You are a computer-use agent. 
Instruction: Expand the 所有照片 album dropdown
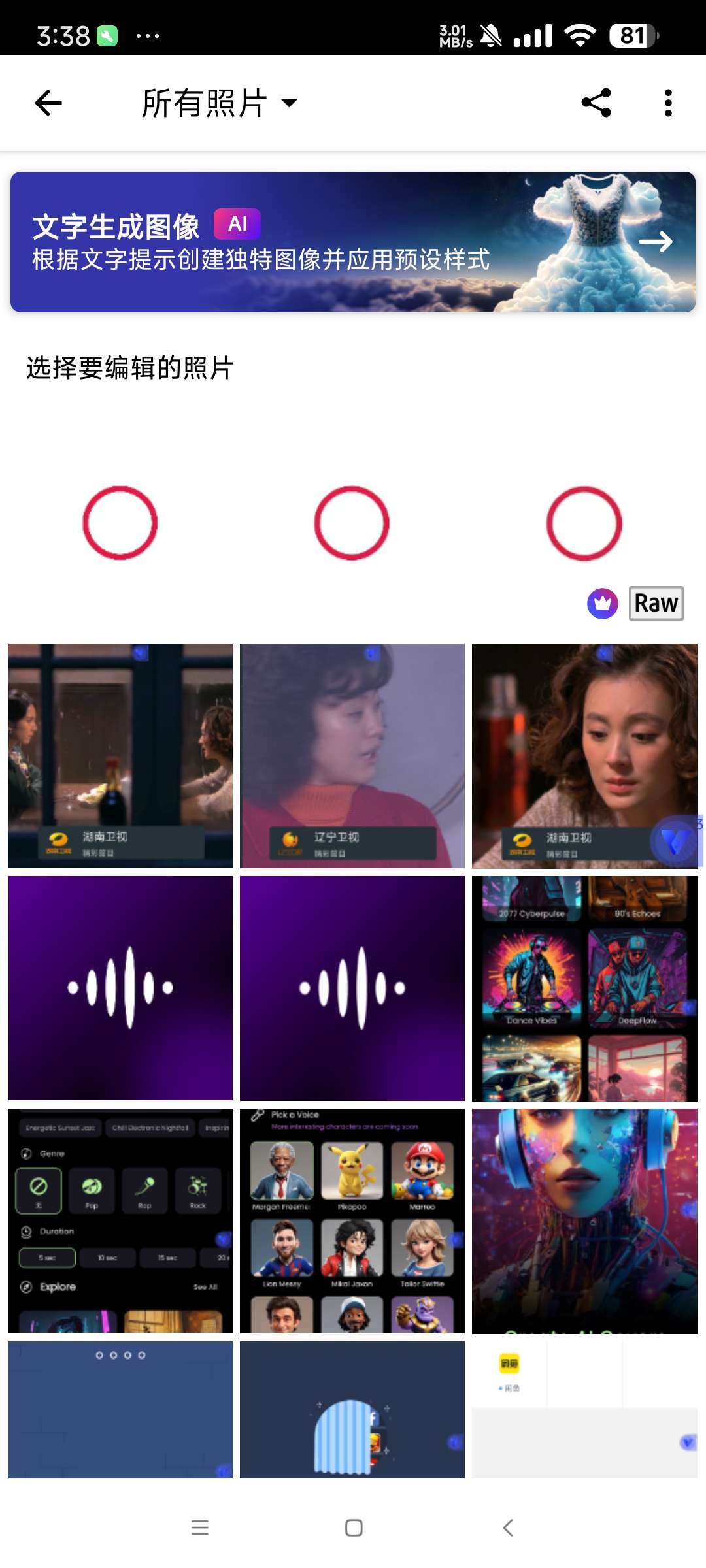coord(220,103)
